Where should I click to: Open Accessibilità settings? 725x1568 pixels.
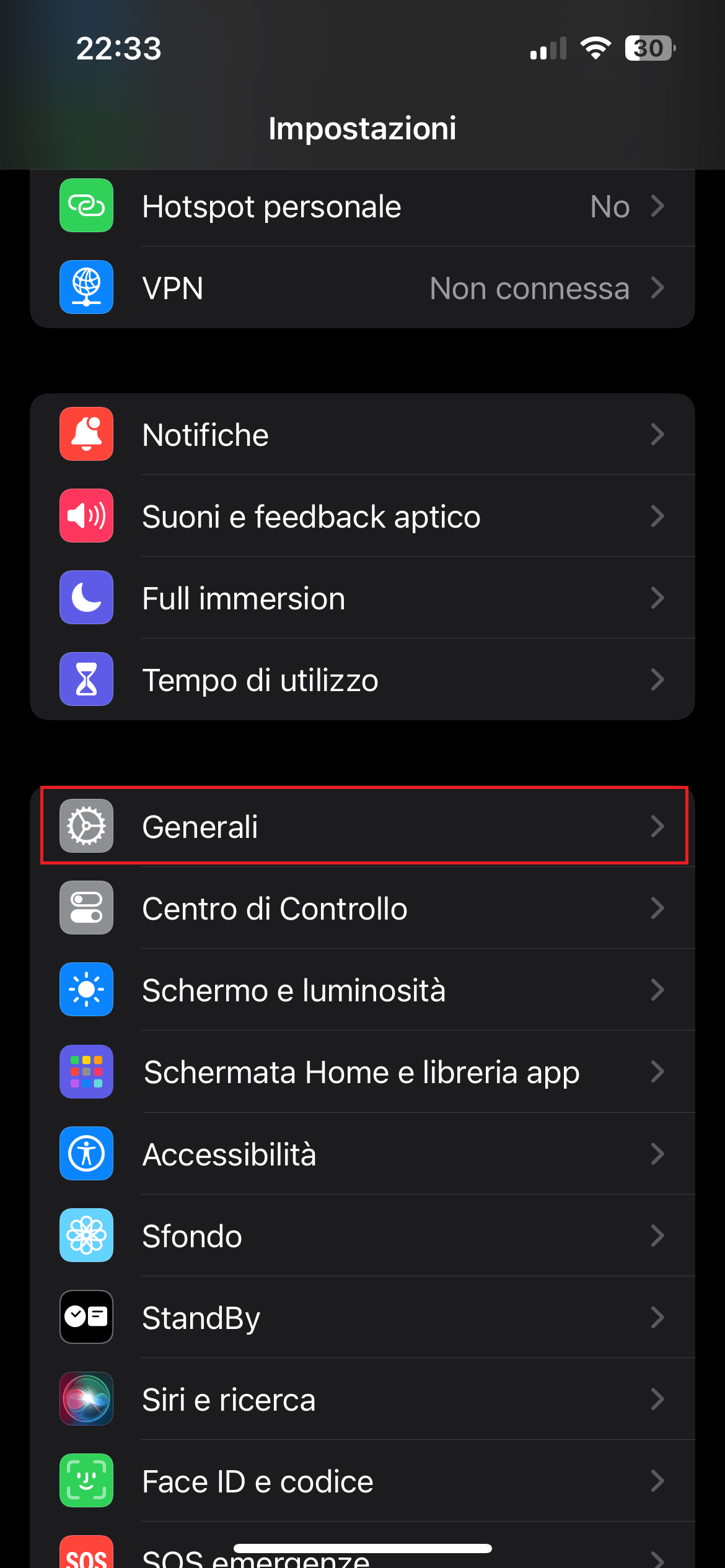(x=362, y=1154)
